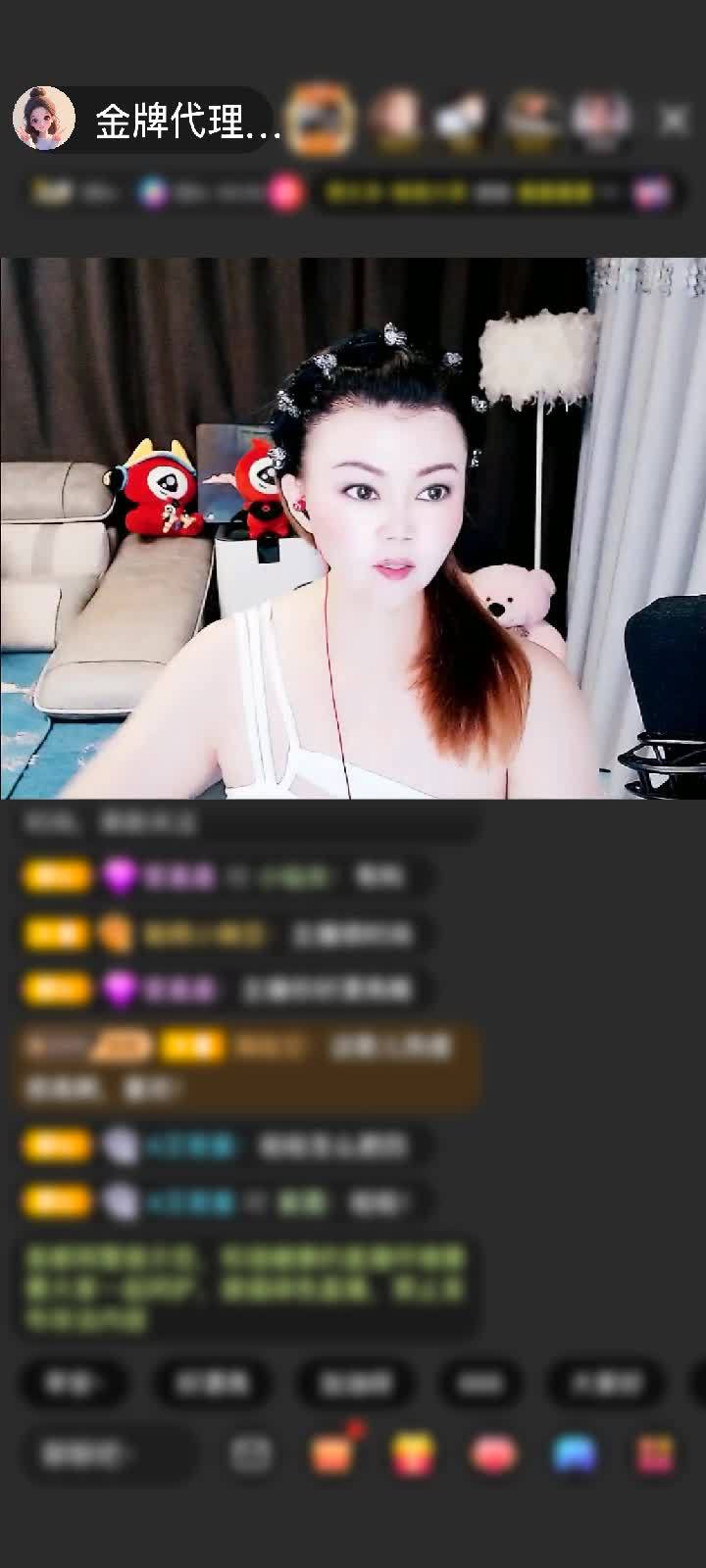Close the live stream room

674,121
